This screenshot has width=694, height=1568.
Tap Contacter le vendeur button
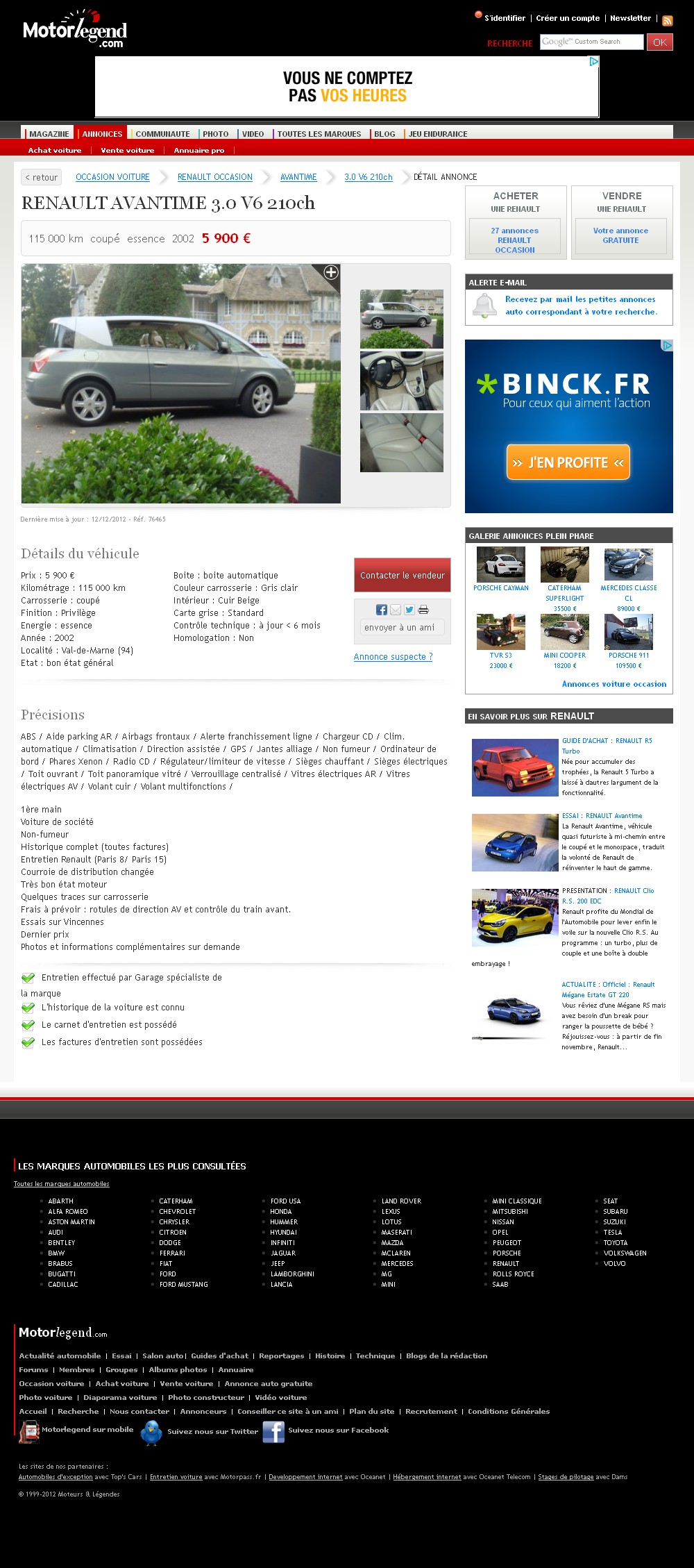point(402,576)
